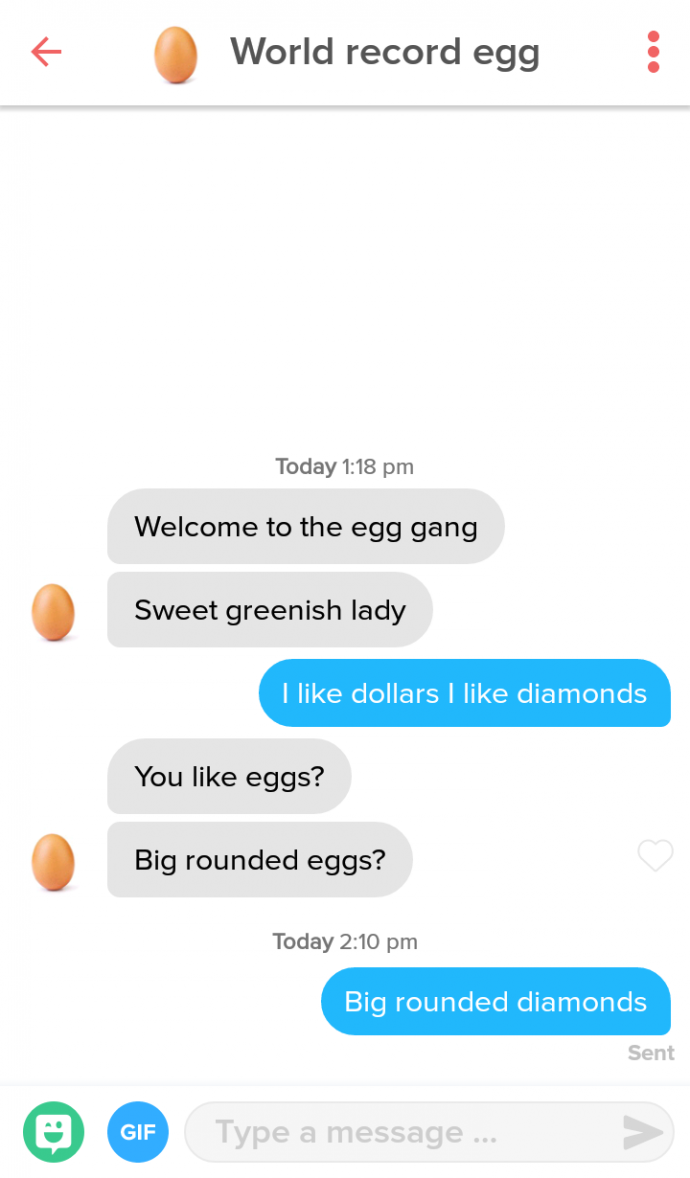Open the three-dot overflow menu
The width and height of the screenshot is (690, 1178).
[x=653, y=52]
